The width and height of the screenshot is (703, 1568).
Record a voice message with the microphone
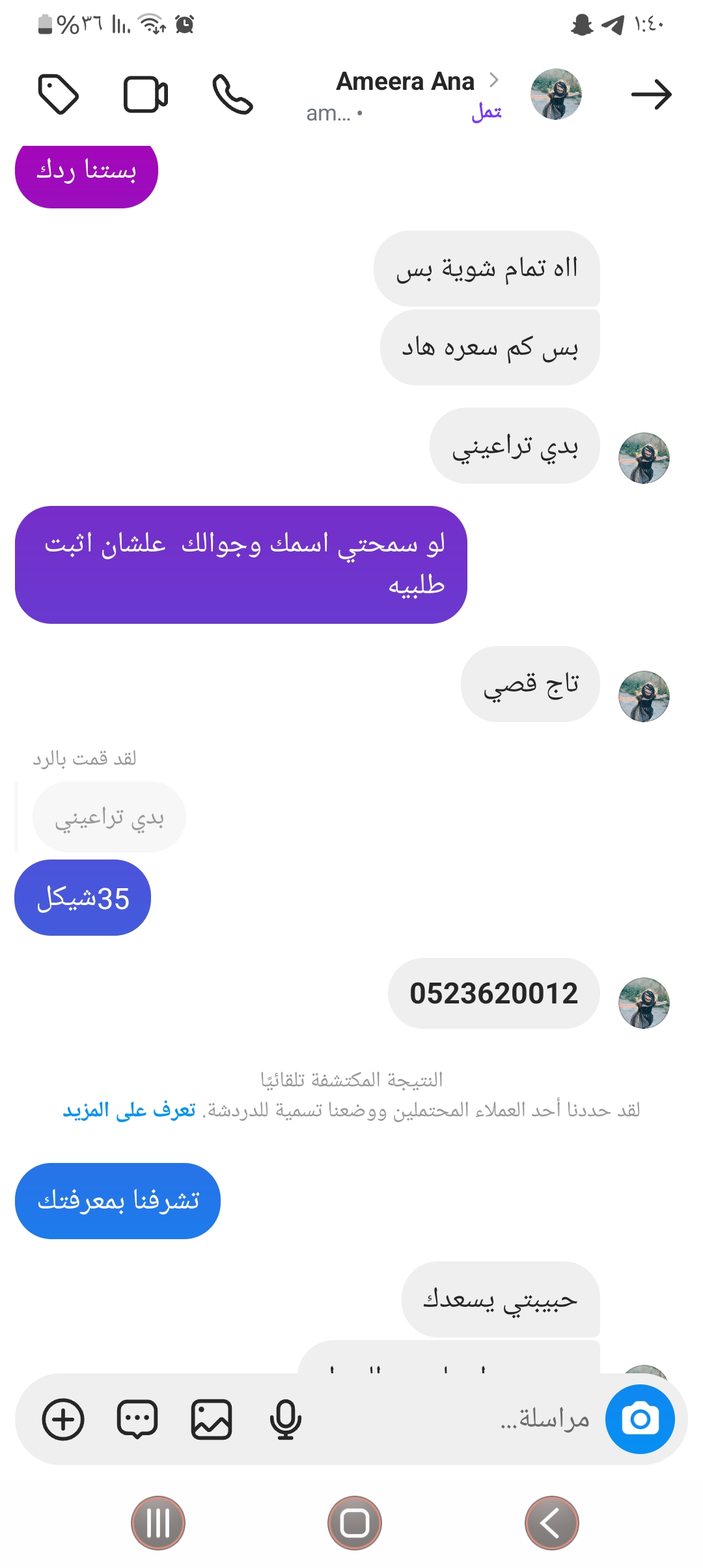(x=285, y=1419)
